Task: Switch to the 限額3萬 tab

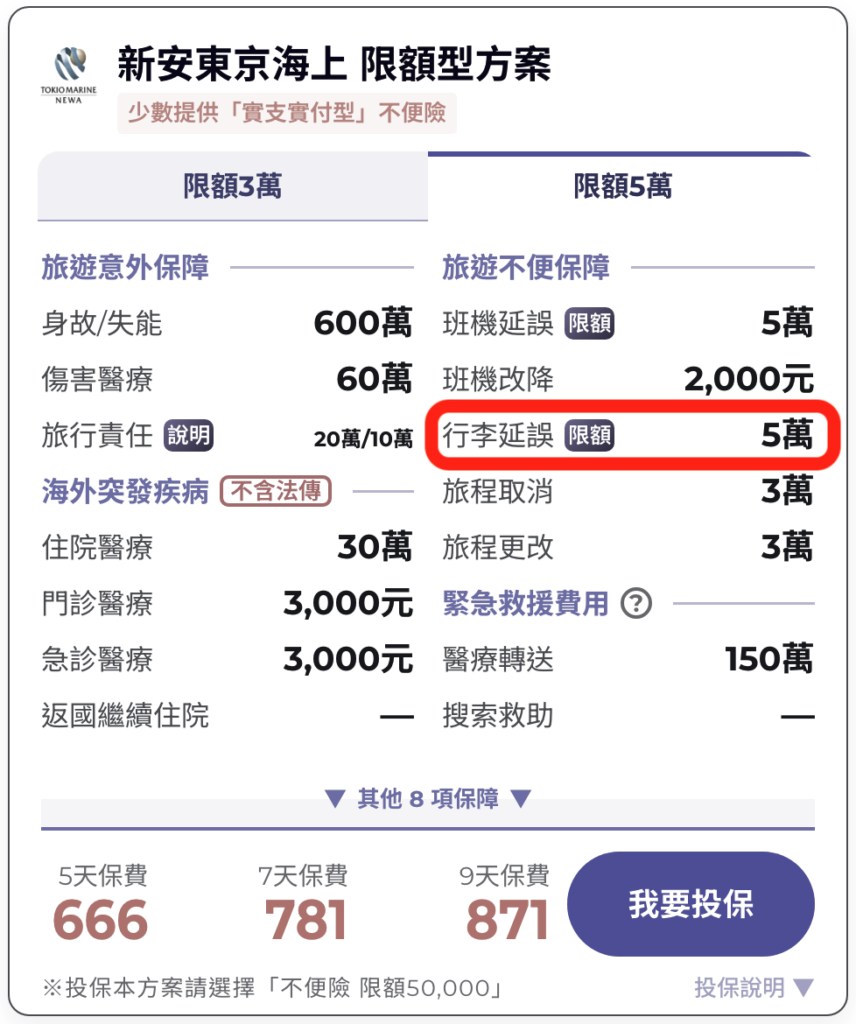Action: (x=232, y=187)
